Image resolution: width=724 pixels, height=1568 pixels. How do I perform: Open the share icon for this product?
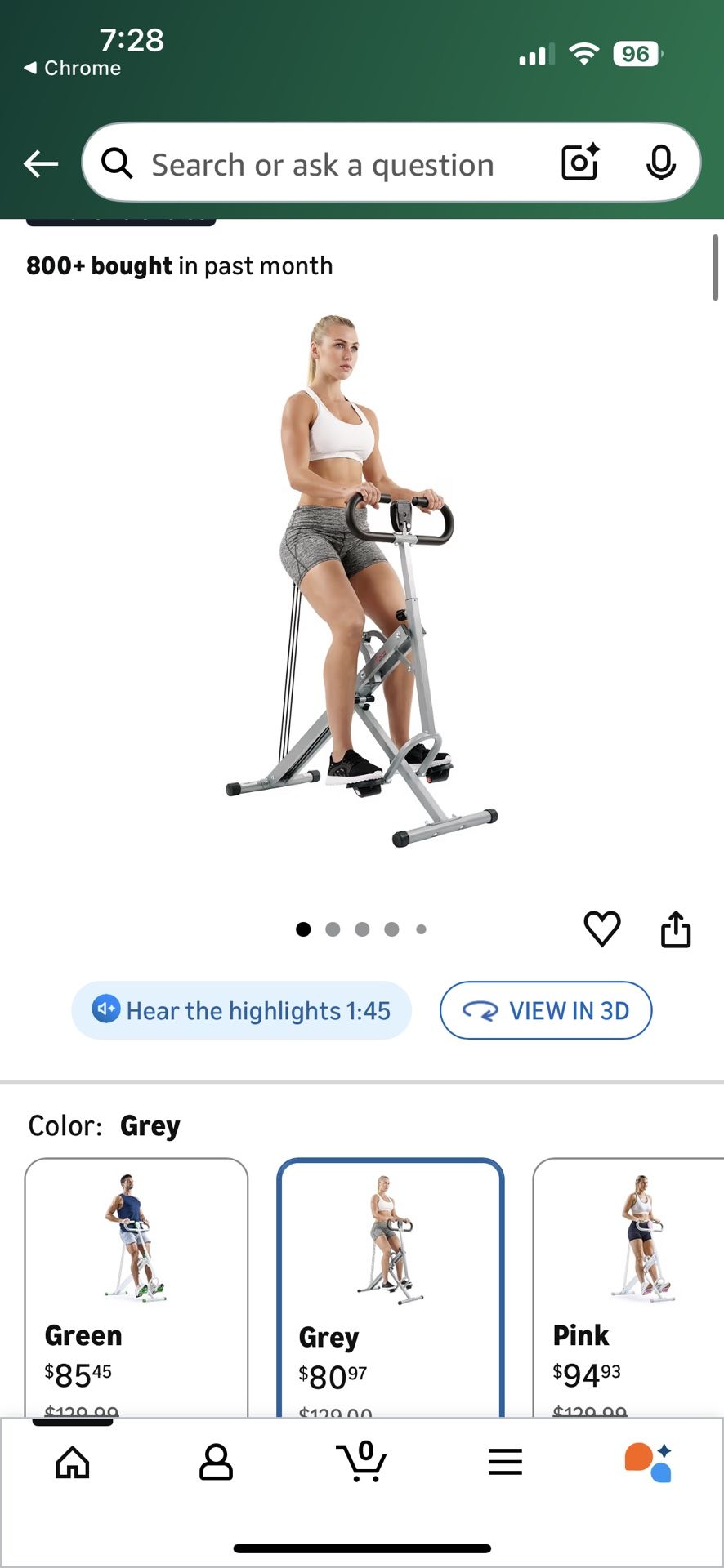point(675,928)
